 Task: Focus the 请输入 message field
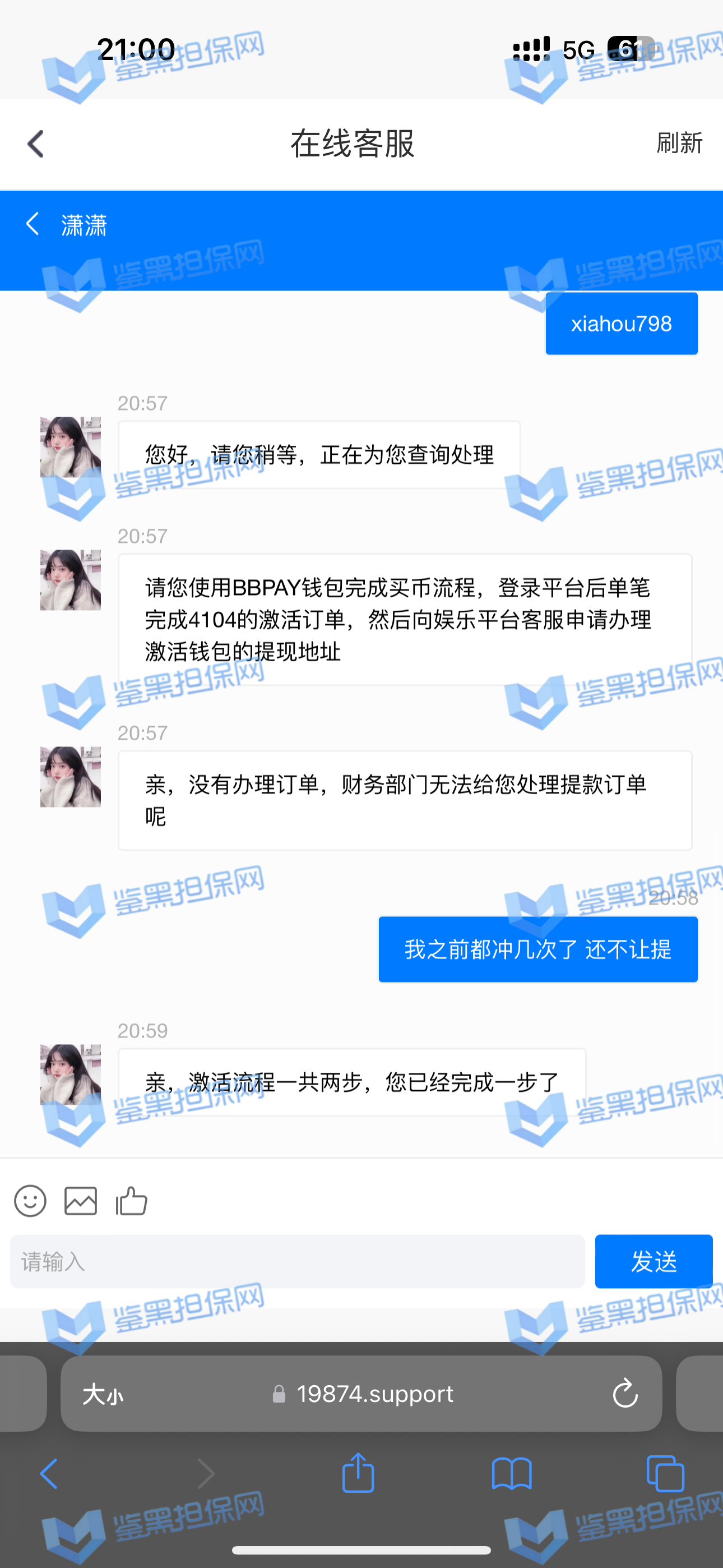tap(297, 1261)
